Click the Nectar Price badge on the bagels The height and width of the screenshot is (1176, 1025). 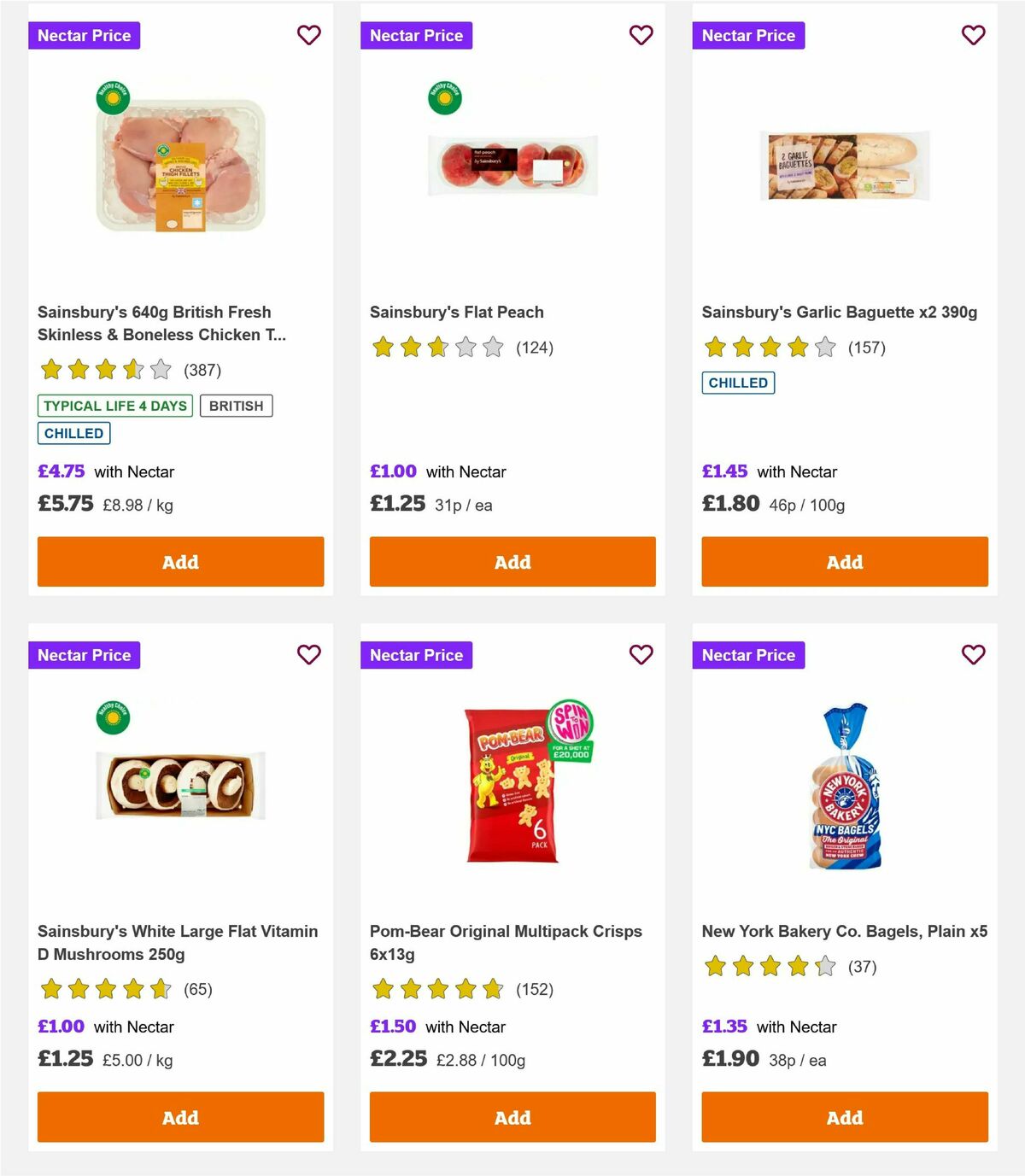[748, 655]
